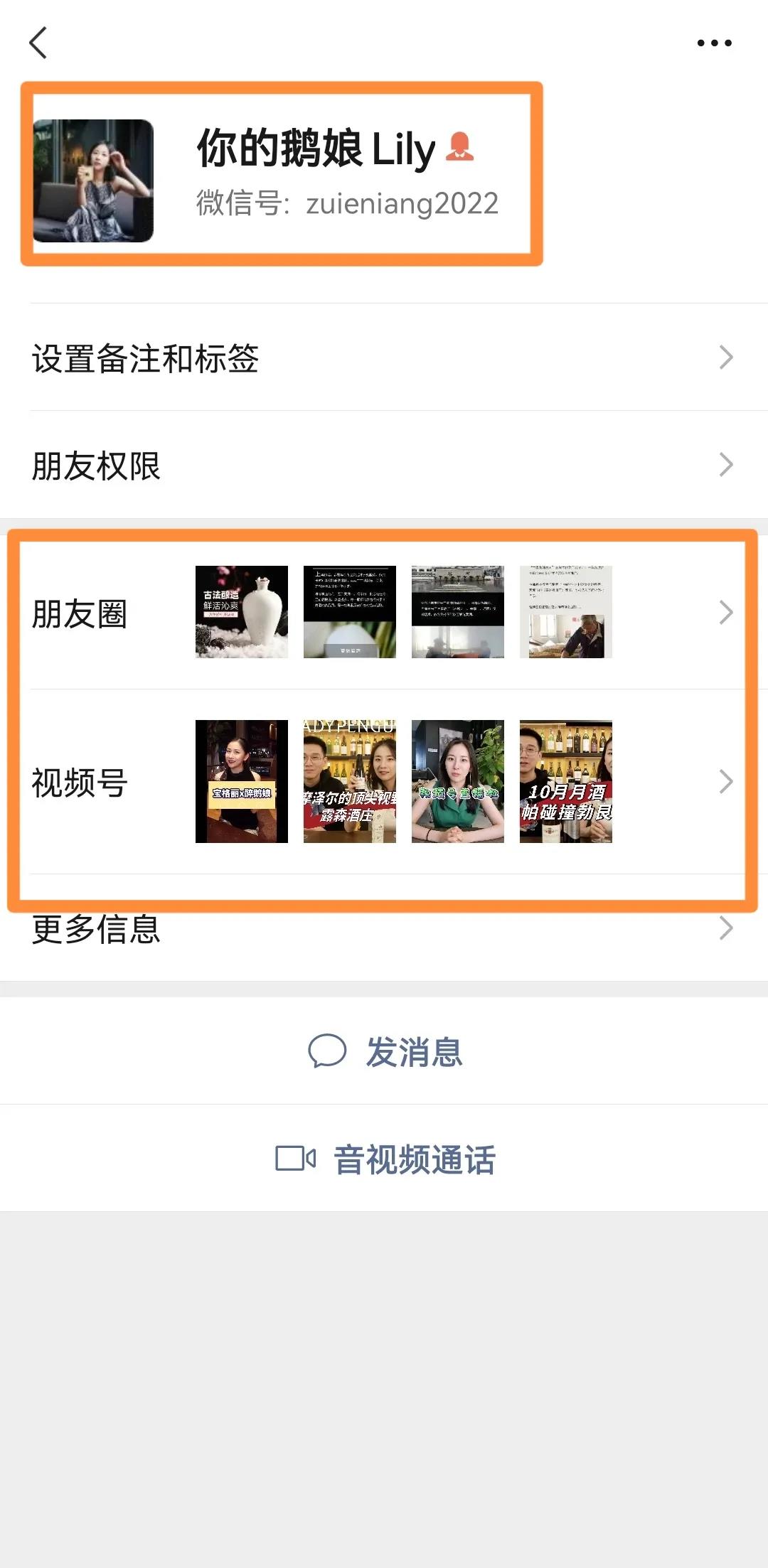Go back using the top-left arrow
The image size is (768, 1568).
(38, 43)
